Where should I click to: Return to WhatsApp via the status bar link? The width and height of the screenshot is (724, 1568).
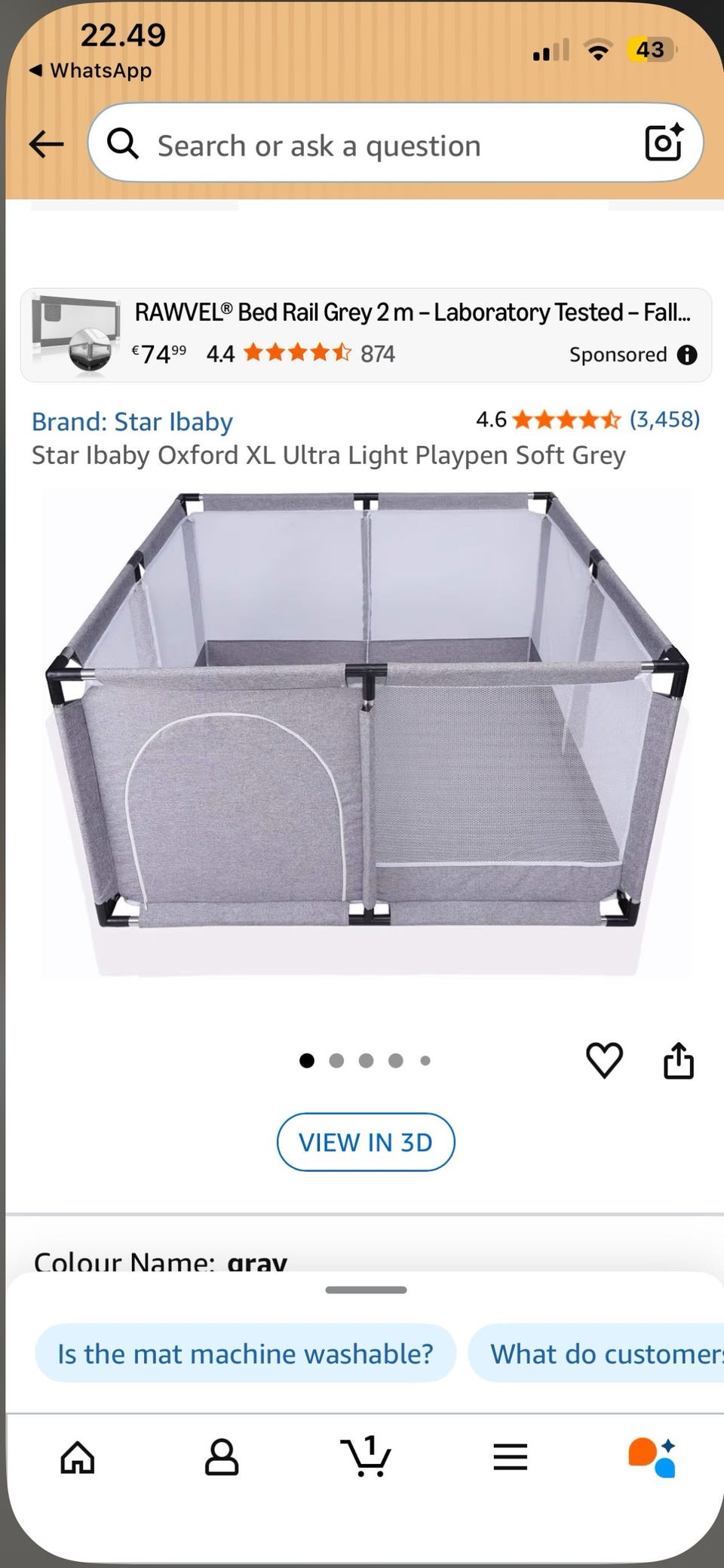click(x=90, y=70)
